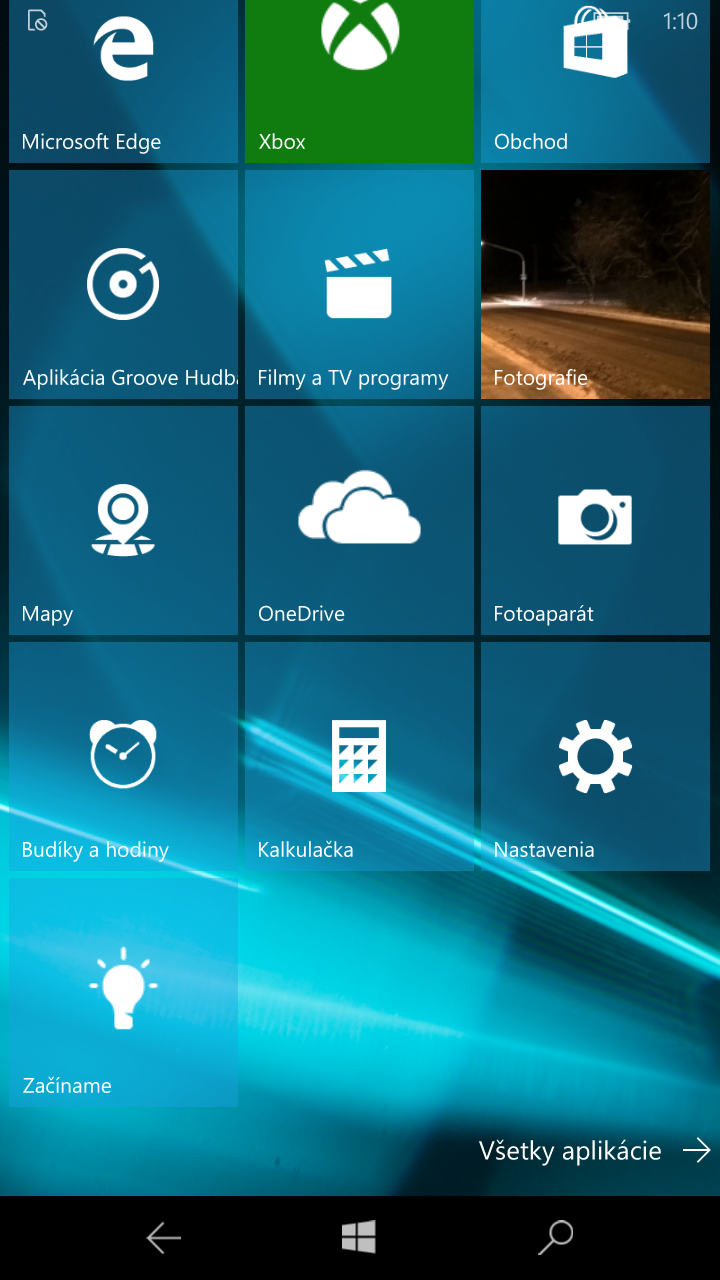Open the Fotografie photo tile
The image size is (720, 1280).
click(x=595, y=285)
